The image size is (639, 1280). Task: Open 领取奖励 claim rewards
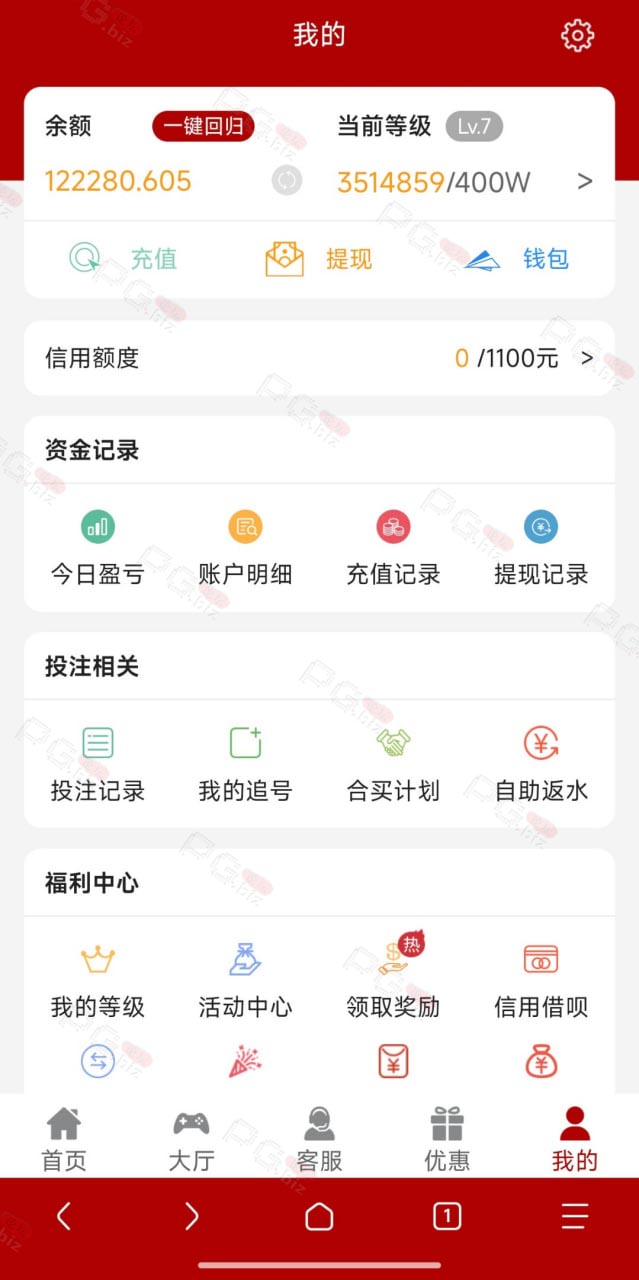[393, 980]
